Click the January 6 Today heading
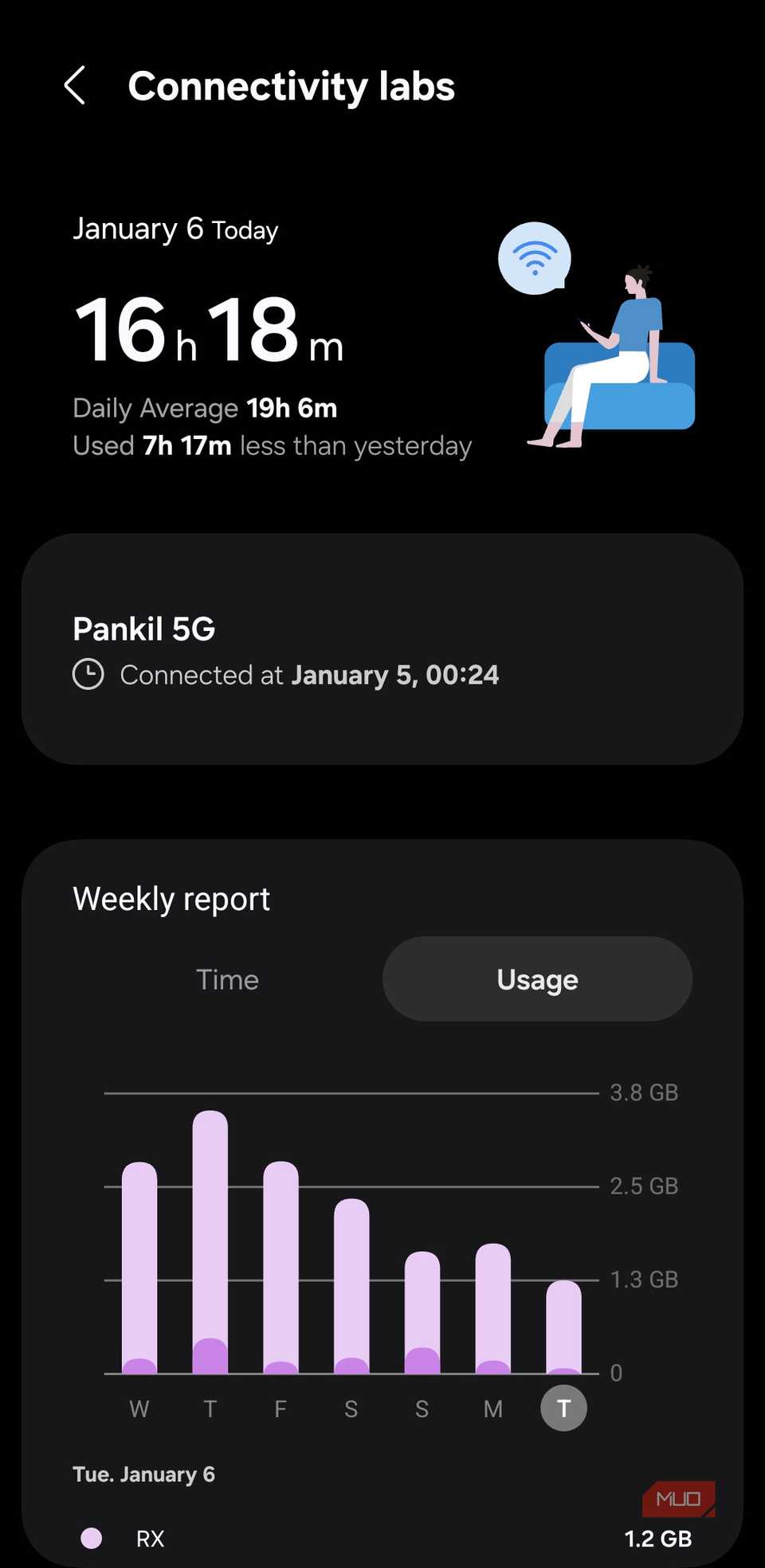The width and height of the screenshot is (765, 1568). [x=175, y=229]
